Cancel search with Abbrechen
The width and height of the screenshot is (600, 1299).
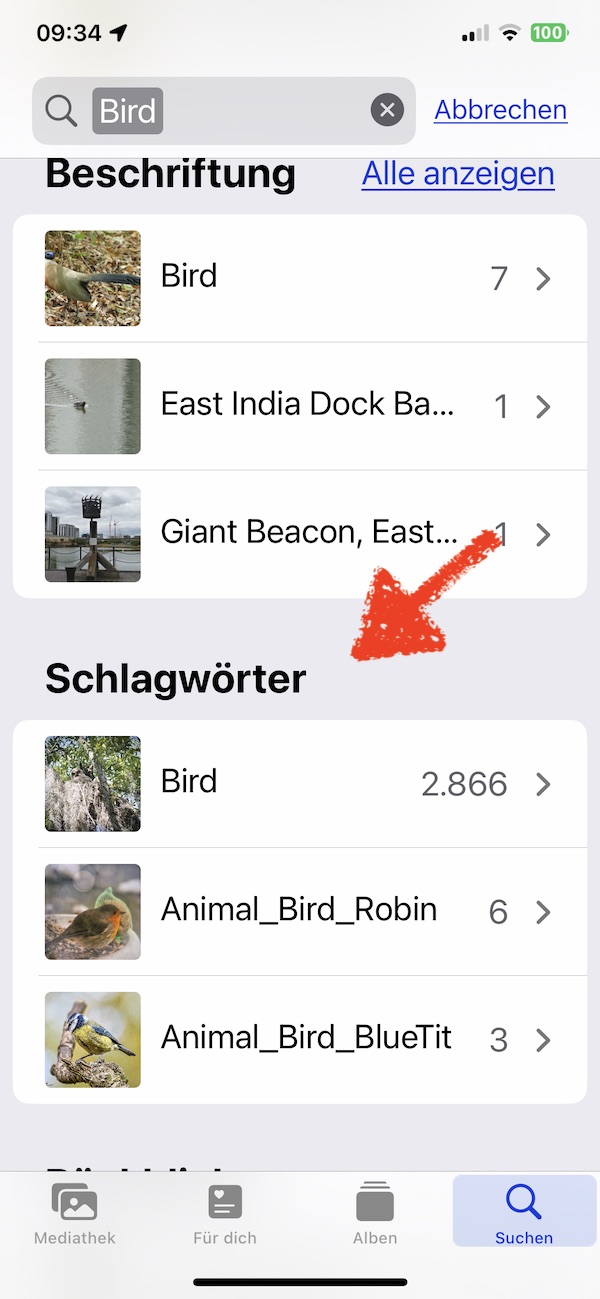[x=500, y=110]
